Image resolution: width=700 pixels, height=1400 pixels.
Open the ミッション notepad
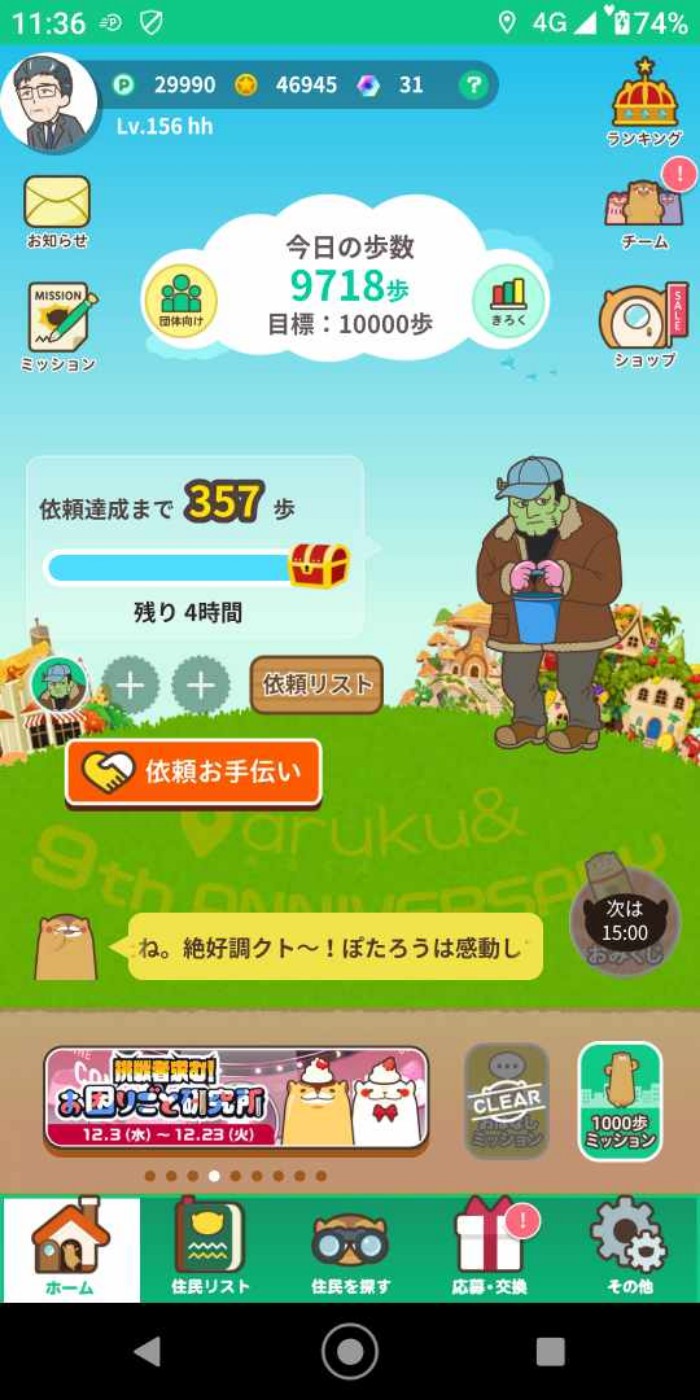(59, 325)
